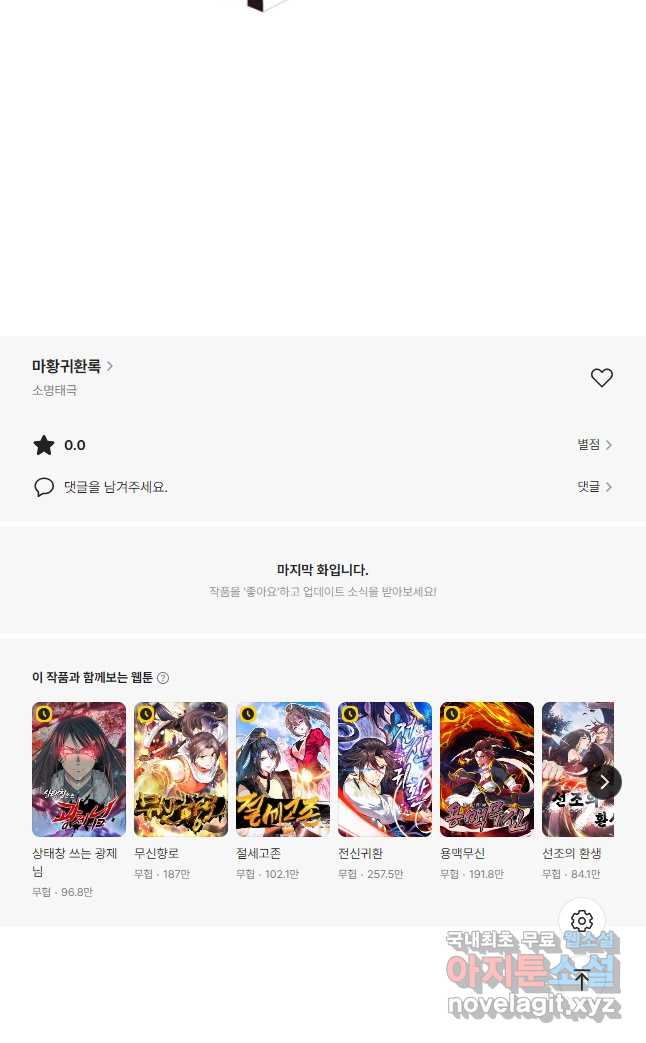The width and height of the screenshot is (646, 1043).
Task: Open the 용맥무신 webtoon
Action: [x=487, y=769]
